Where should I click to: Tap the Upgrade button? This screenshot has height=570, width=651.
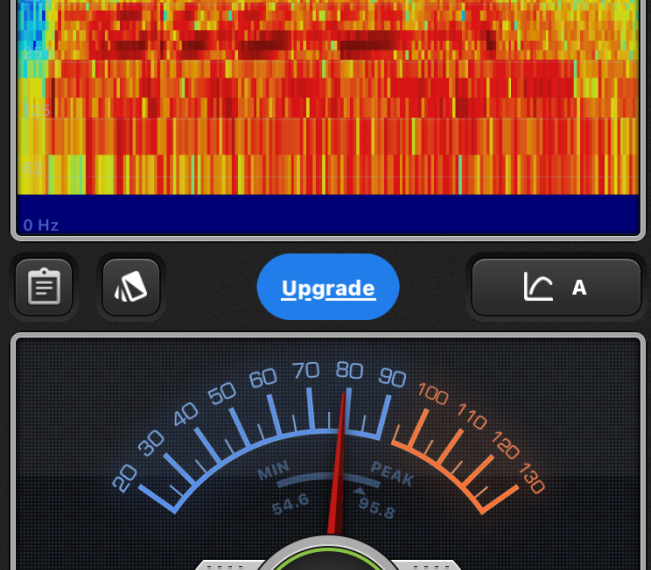click(x=328, y=288)
